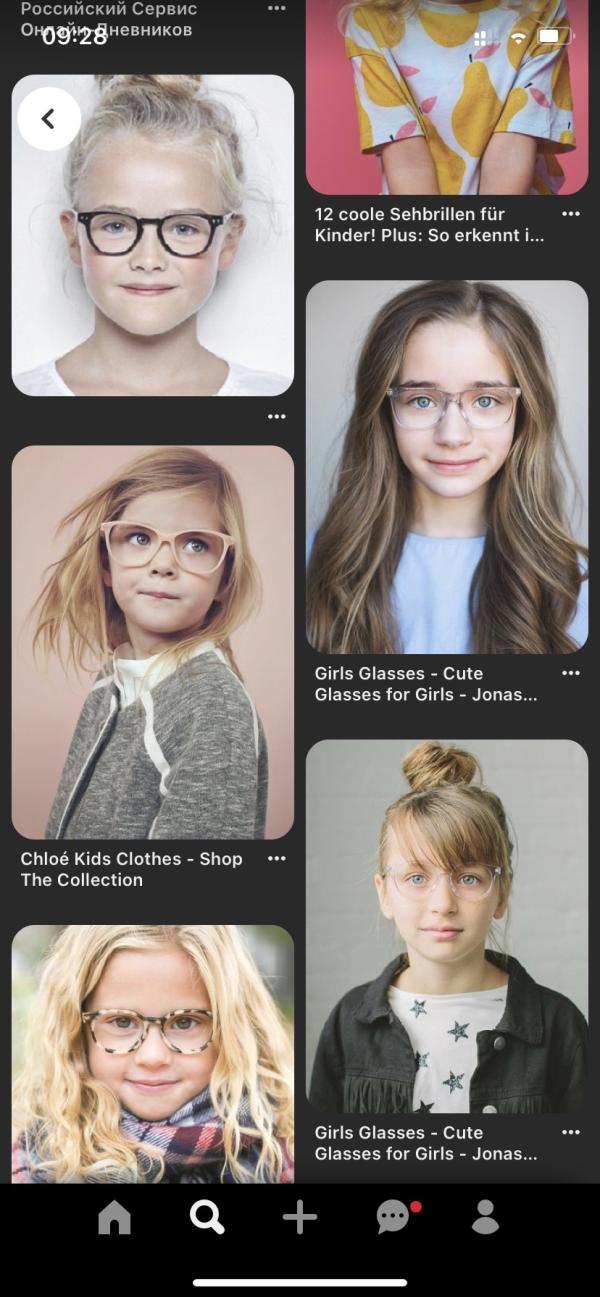Open the pear-print shirt pin image
Image resolution: width=600 pixels, height=1297 pixels.
coord(447,97)
